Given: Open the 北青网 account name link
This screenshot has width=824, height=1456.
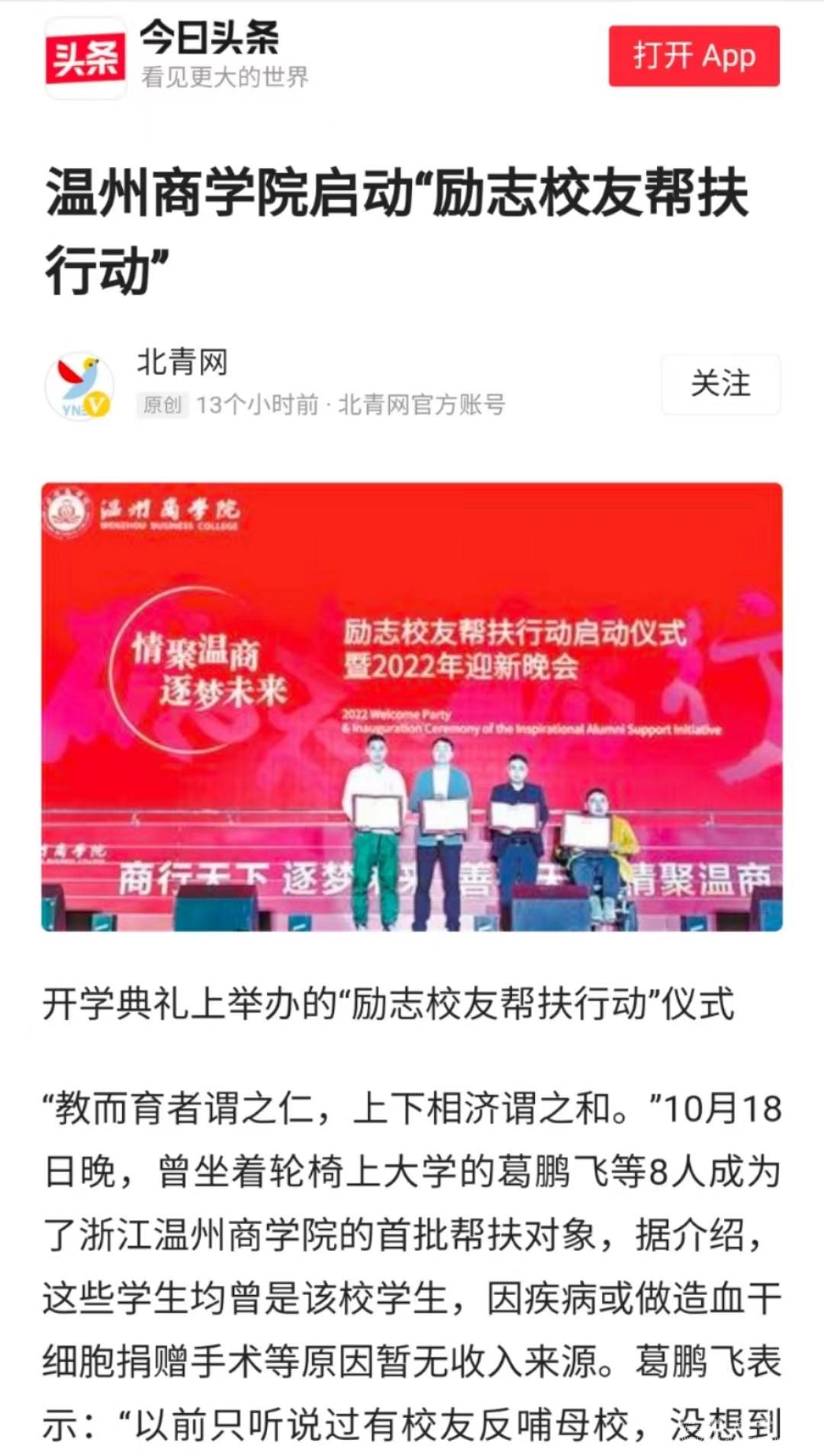Looking at the screenshot, I should coord(182,362).
